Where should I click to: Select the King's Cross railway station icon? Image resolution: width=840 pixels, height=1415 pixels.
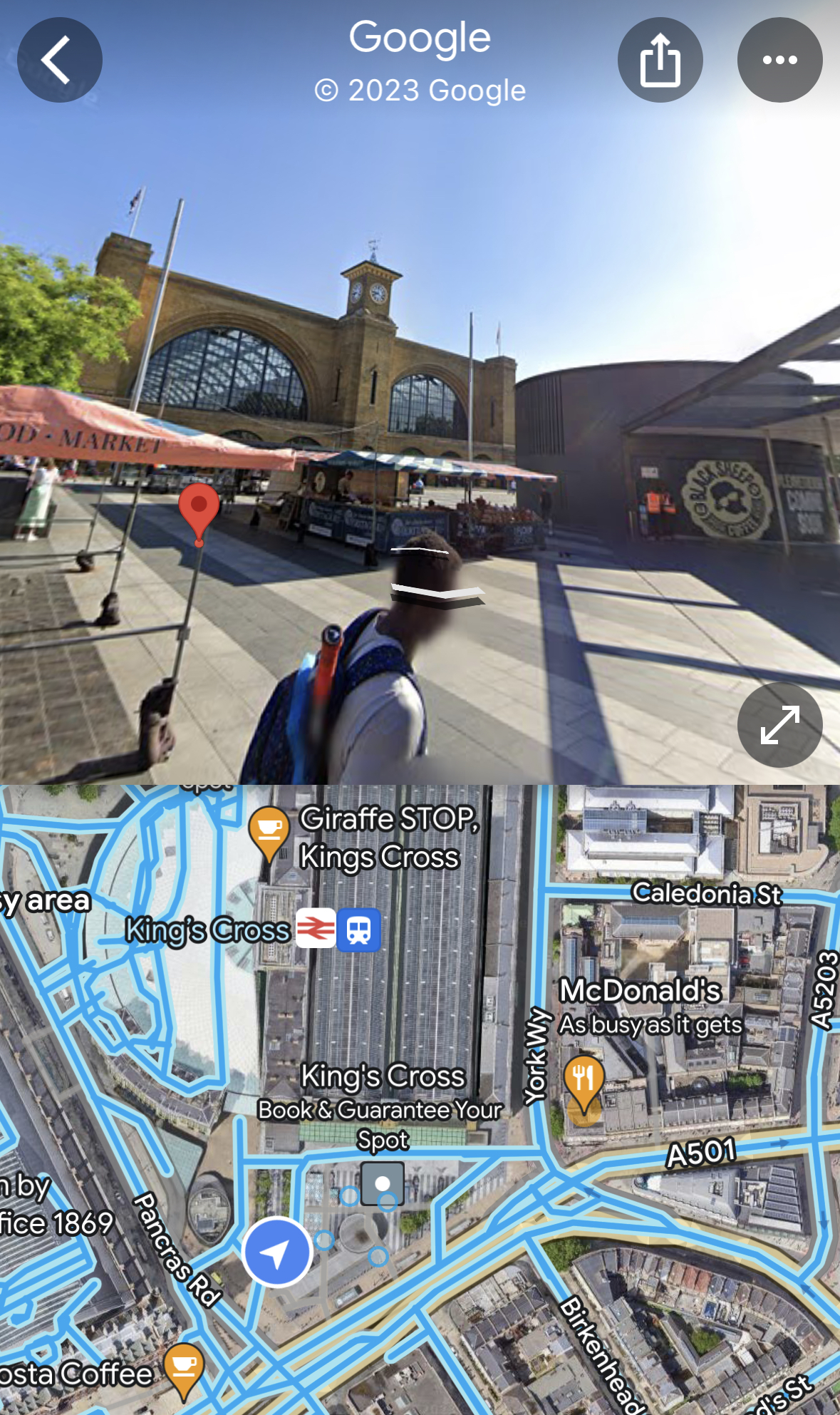point(316,928)
